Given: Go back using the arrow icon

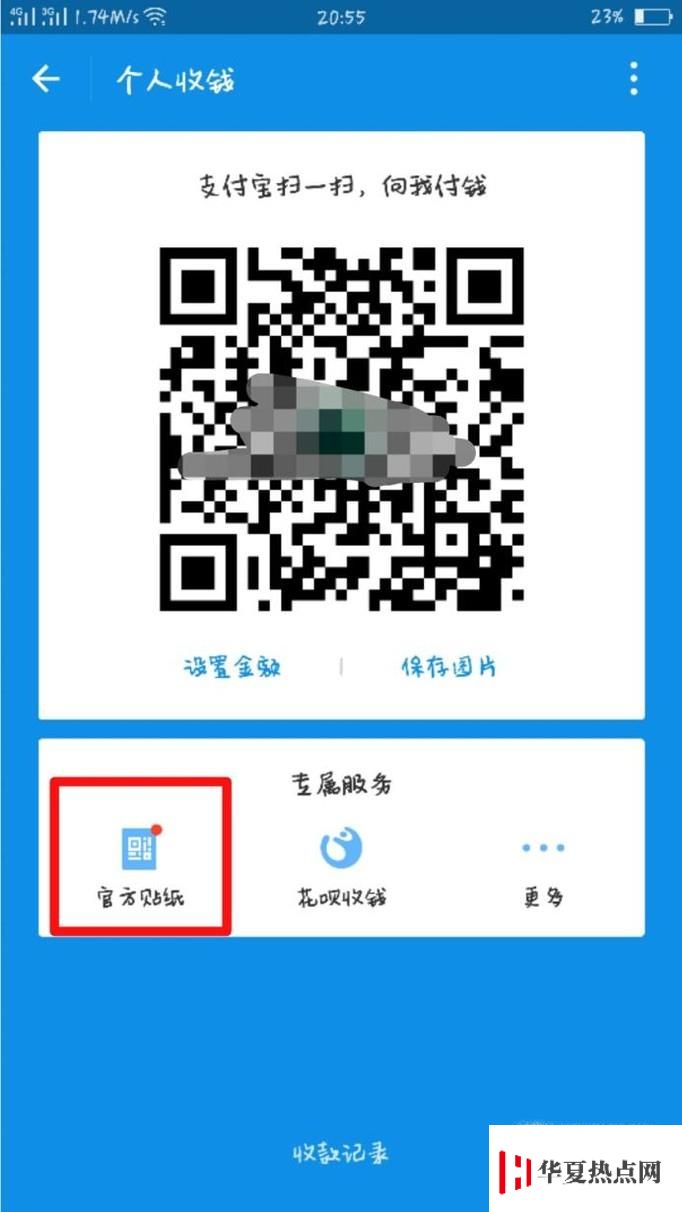Looking at the screenshot, I should [46, 79].
